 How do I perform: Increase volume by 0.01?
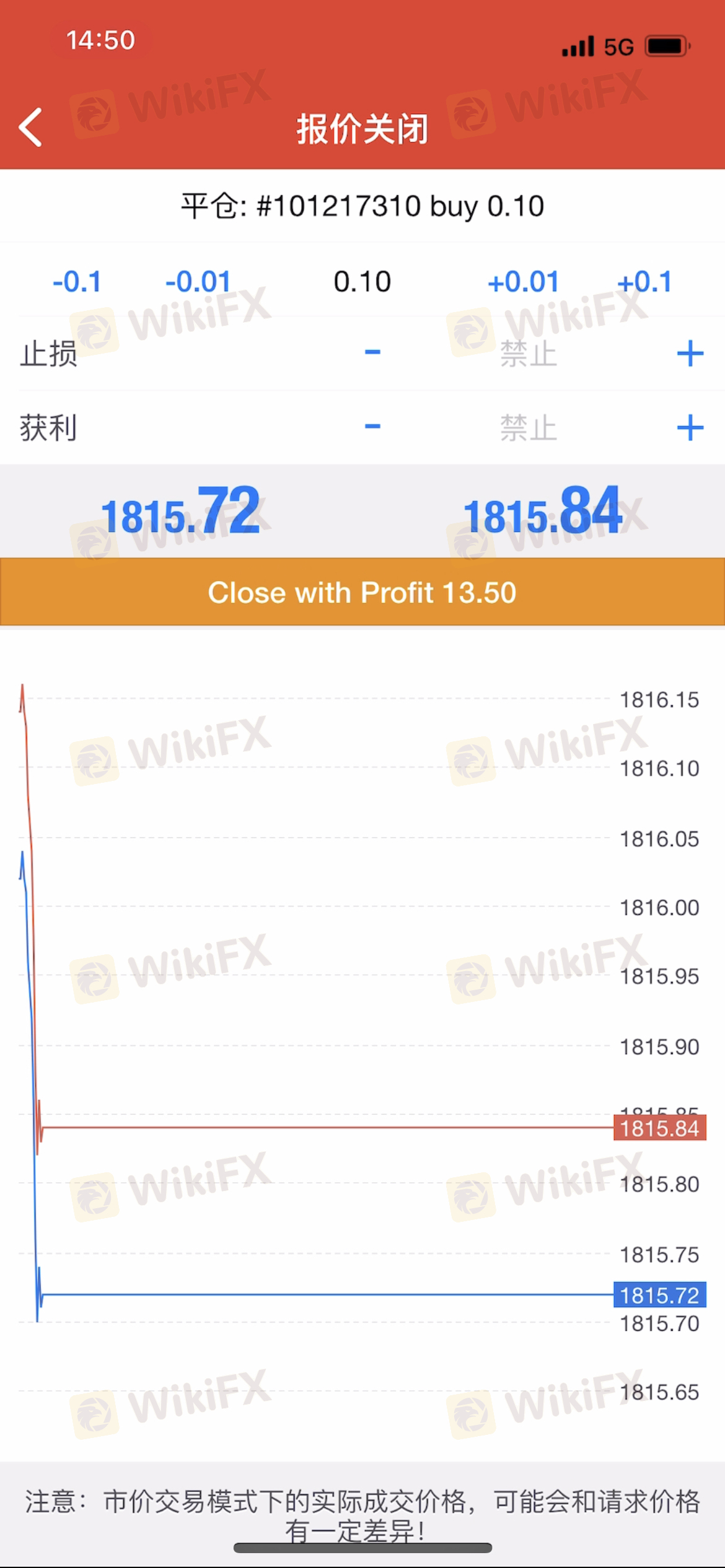tap(524, 282)
